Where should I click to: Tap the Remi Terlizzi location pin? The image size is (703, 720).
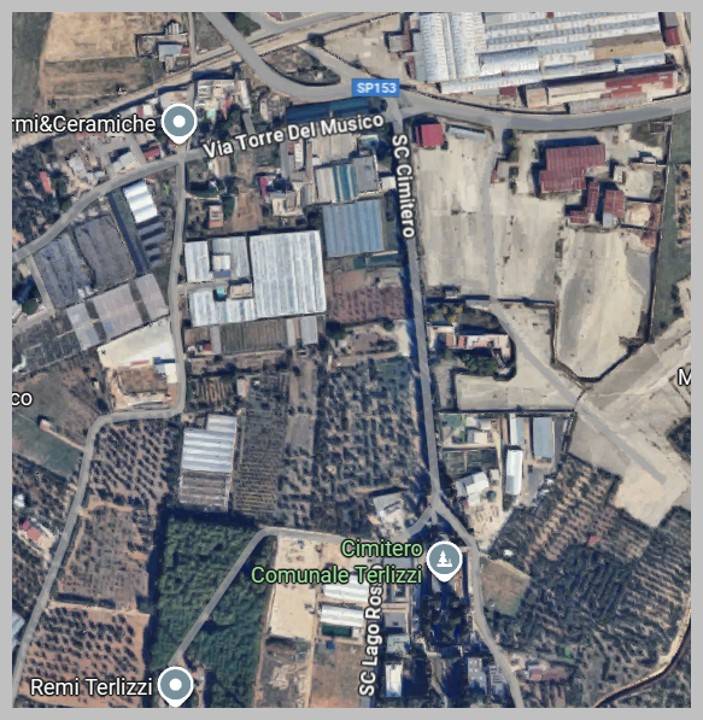(177, 685)
